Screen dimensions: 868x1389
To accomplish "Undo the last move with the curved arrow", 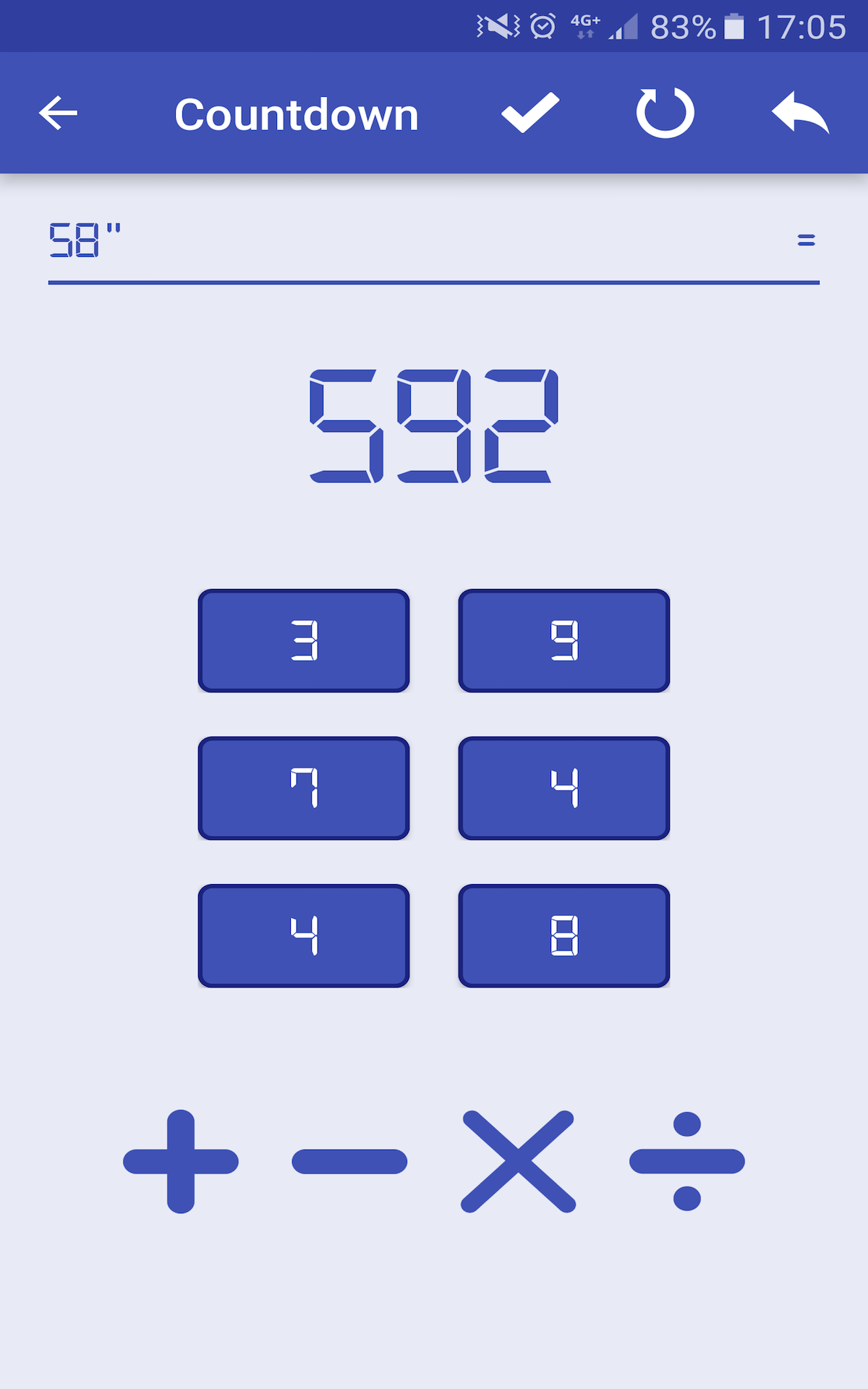I will tap(803, 113).
